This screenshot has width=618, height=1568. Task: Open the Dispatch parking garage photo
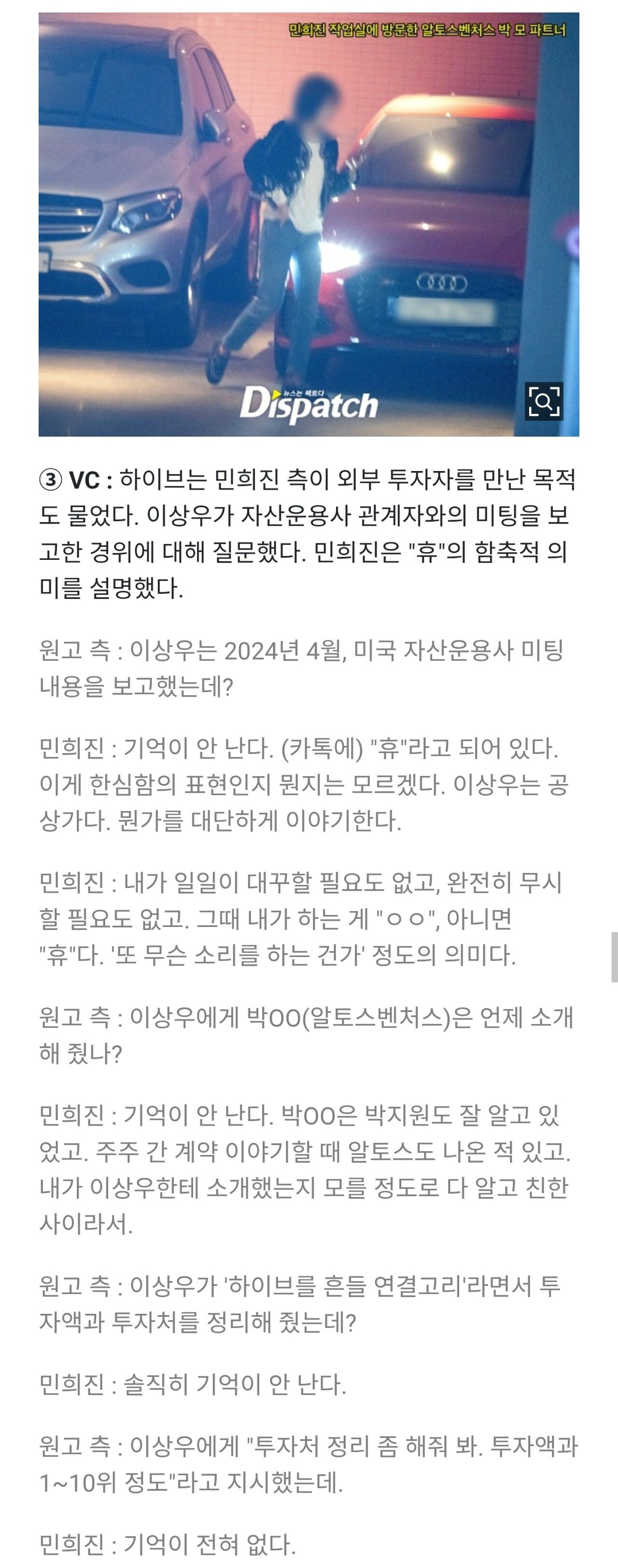[309, 224]
